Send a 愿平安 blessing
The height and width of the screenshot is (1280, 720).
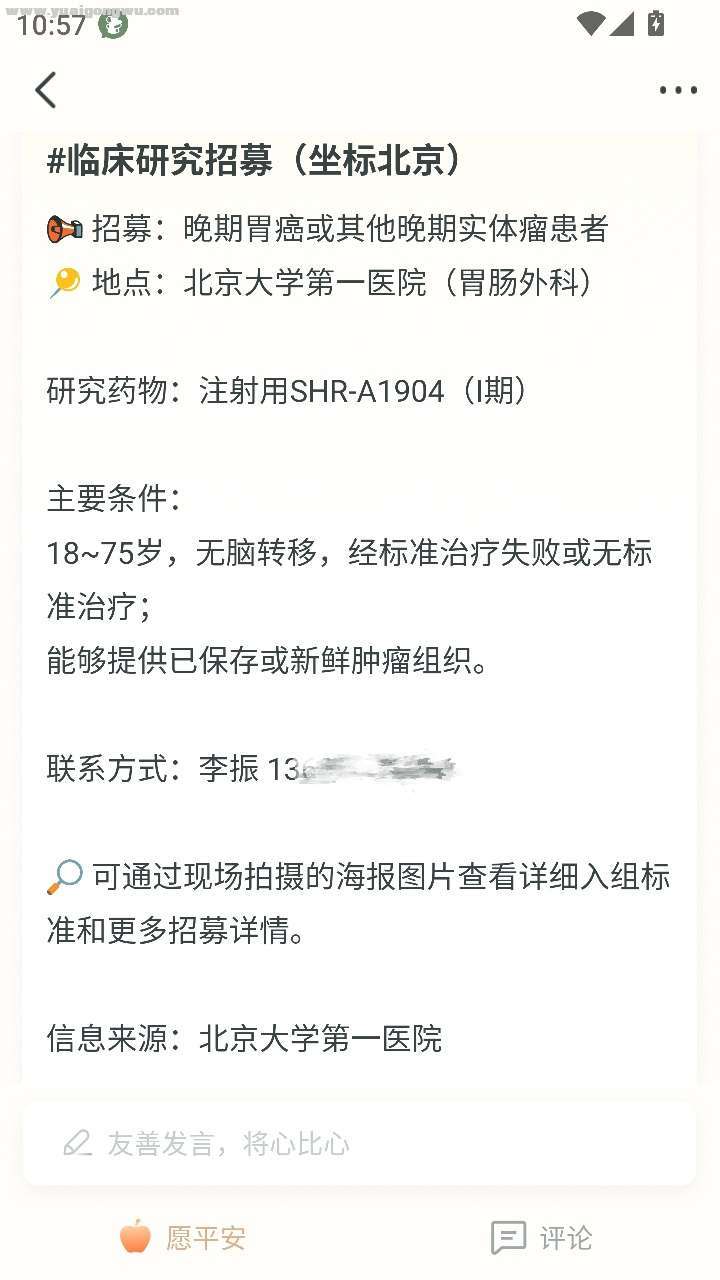(x=182, y=1238)
